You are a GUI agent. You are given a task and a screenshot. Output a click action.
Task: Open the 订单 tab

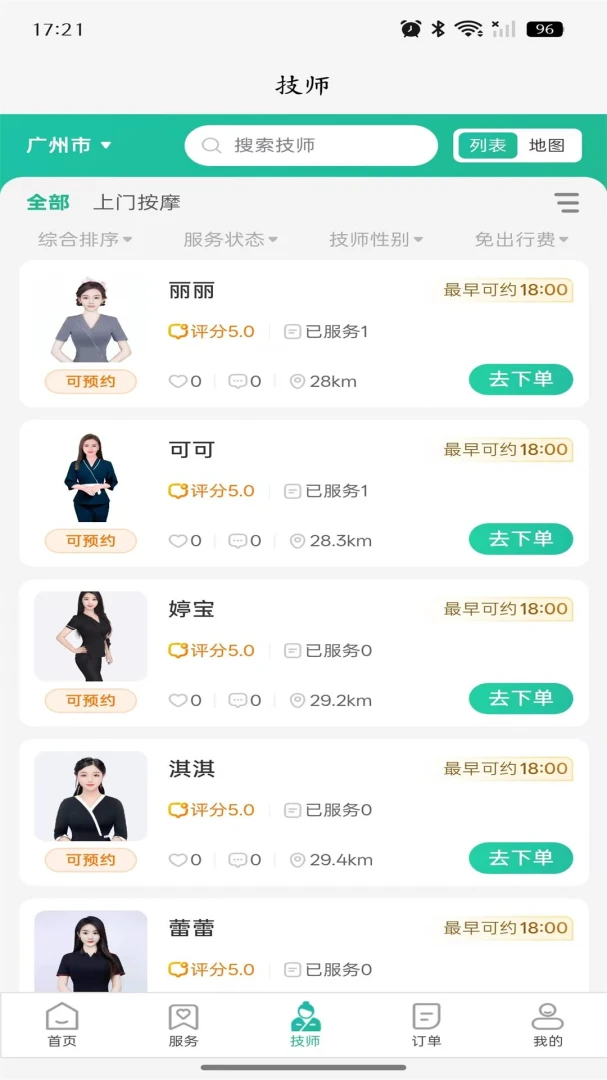click(x=426, y=1026)
